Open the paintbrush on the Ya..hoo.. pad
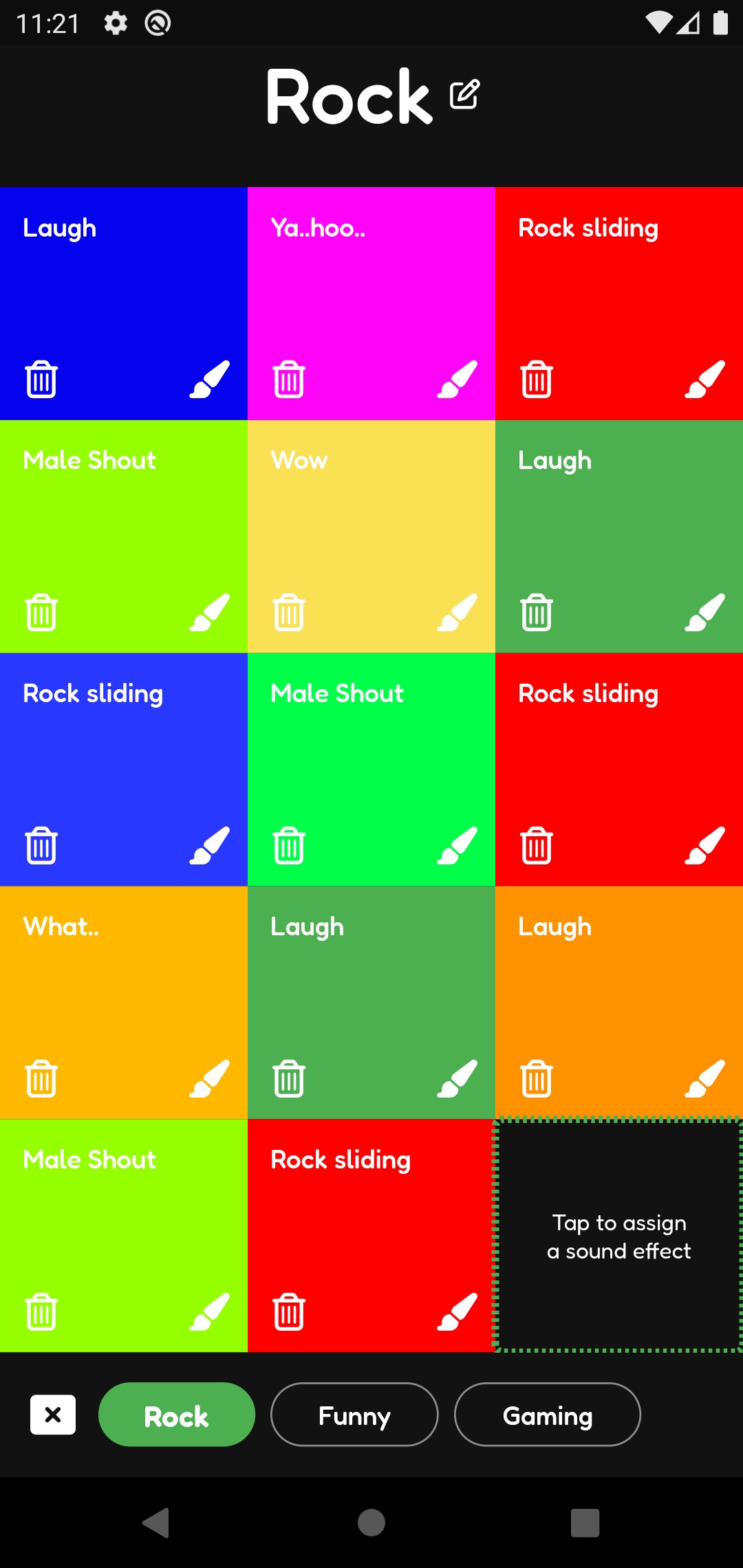The height and width of the screenshot is (1568, 743). pos(456,380)
